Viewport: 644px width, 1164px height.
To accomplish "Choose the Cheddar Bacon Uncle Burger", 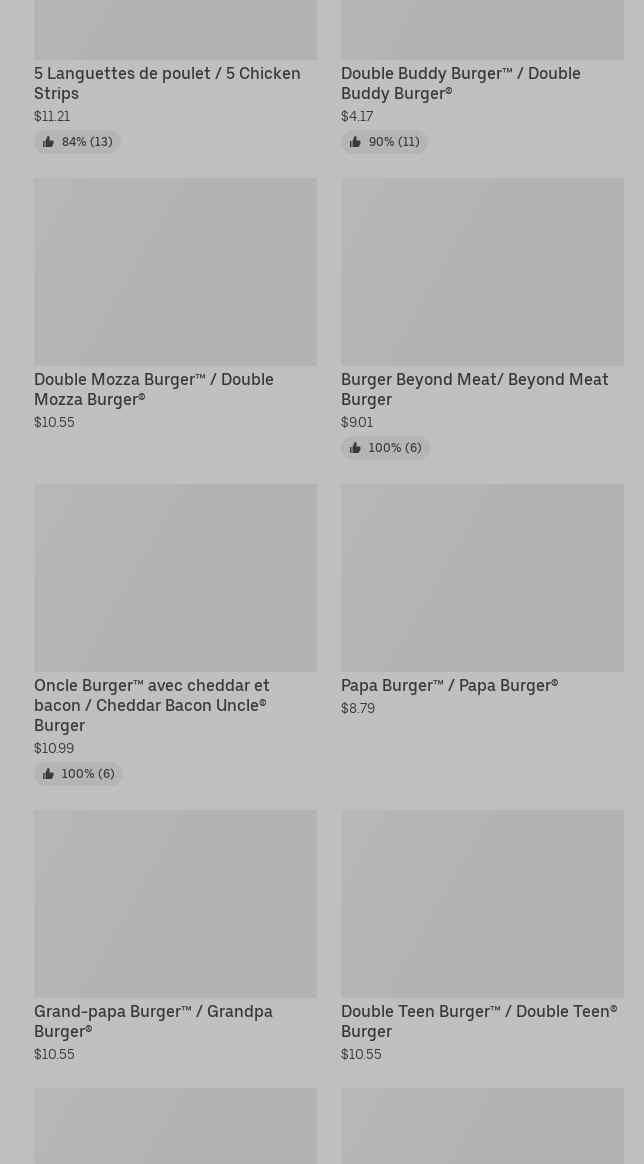I will 152,704.
